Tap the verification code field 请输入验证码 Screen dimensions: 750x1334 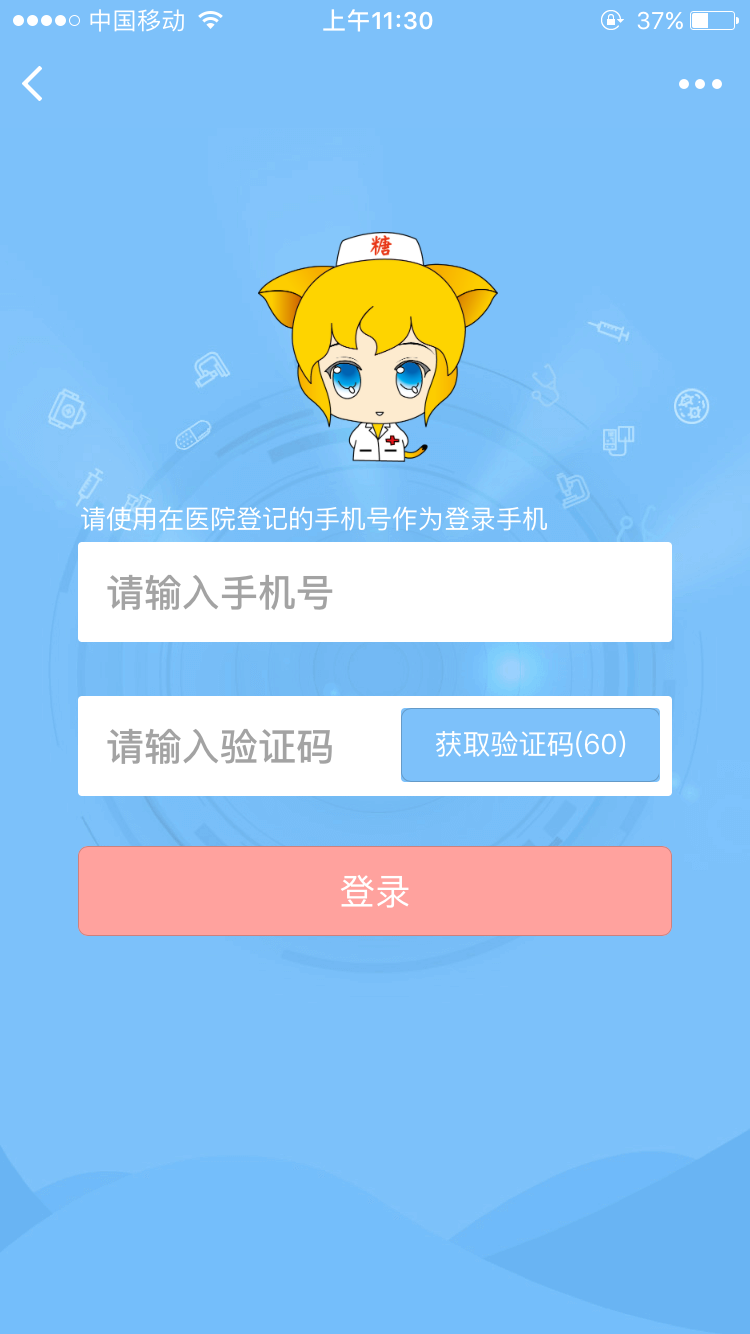[235, 747]
